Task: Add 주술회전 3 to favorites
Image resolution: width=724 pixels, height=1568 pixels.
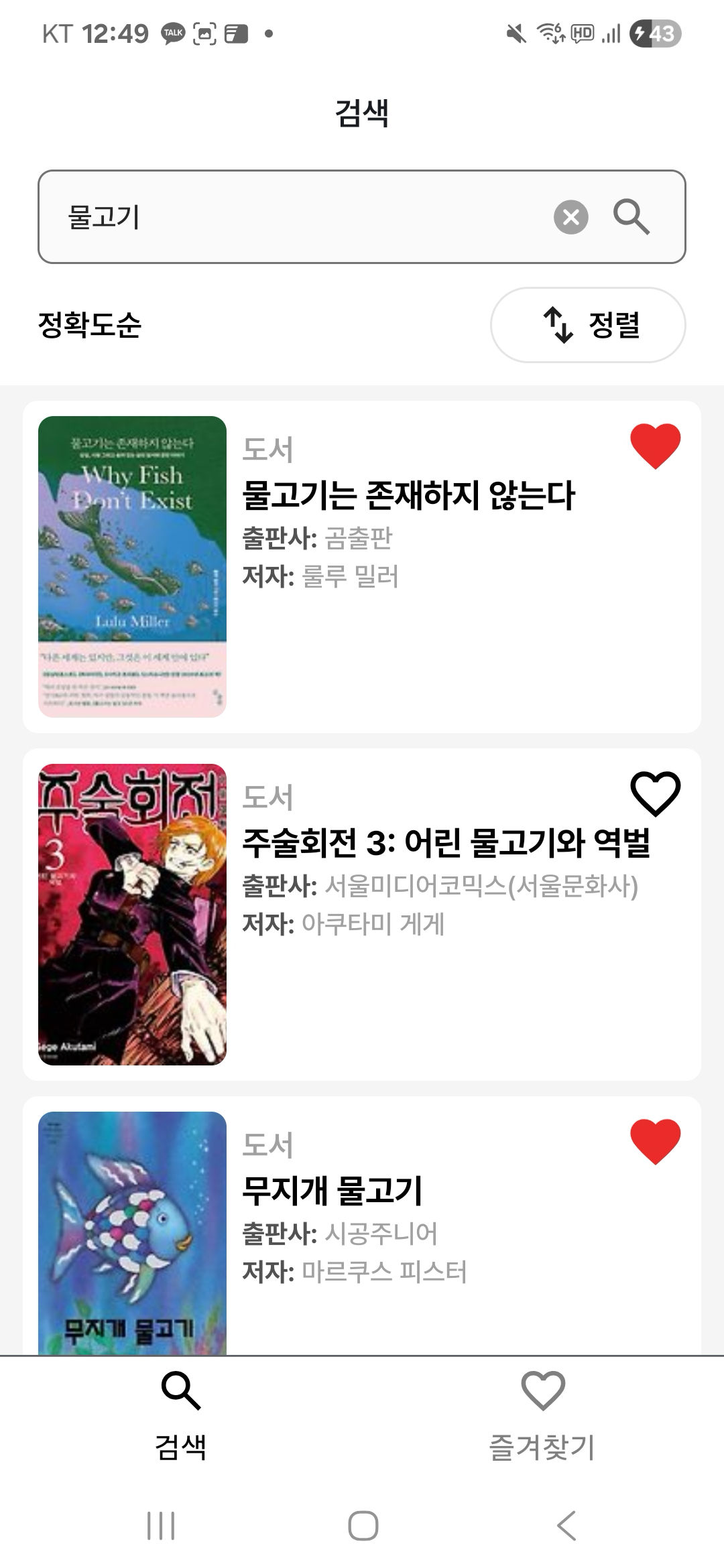Action: click(x=655, y=794)
